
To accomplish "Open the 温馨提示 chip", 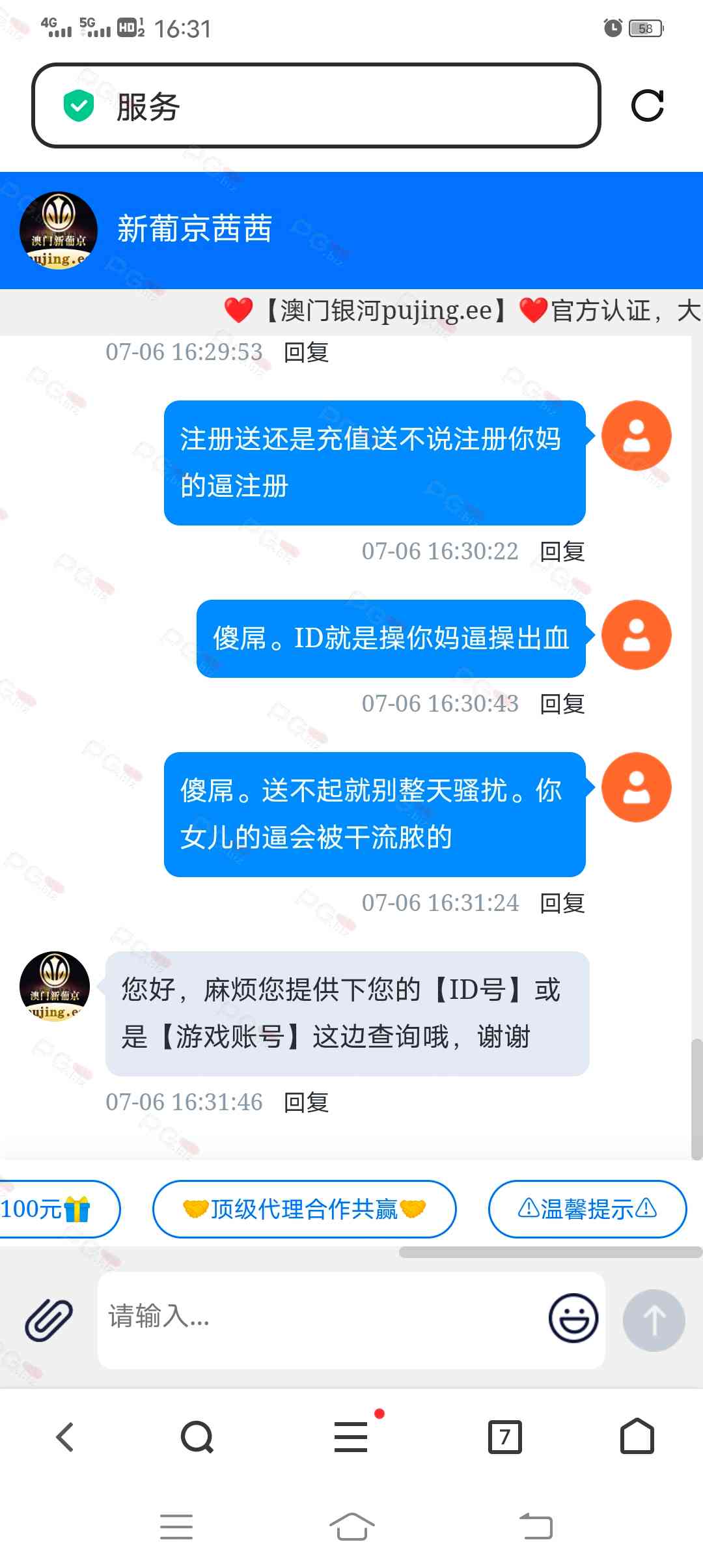I will pyautogui.click(x=587, y=1209).
